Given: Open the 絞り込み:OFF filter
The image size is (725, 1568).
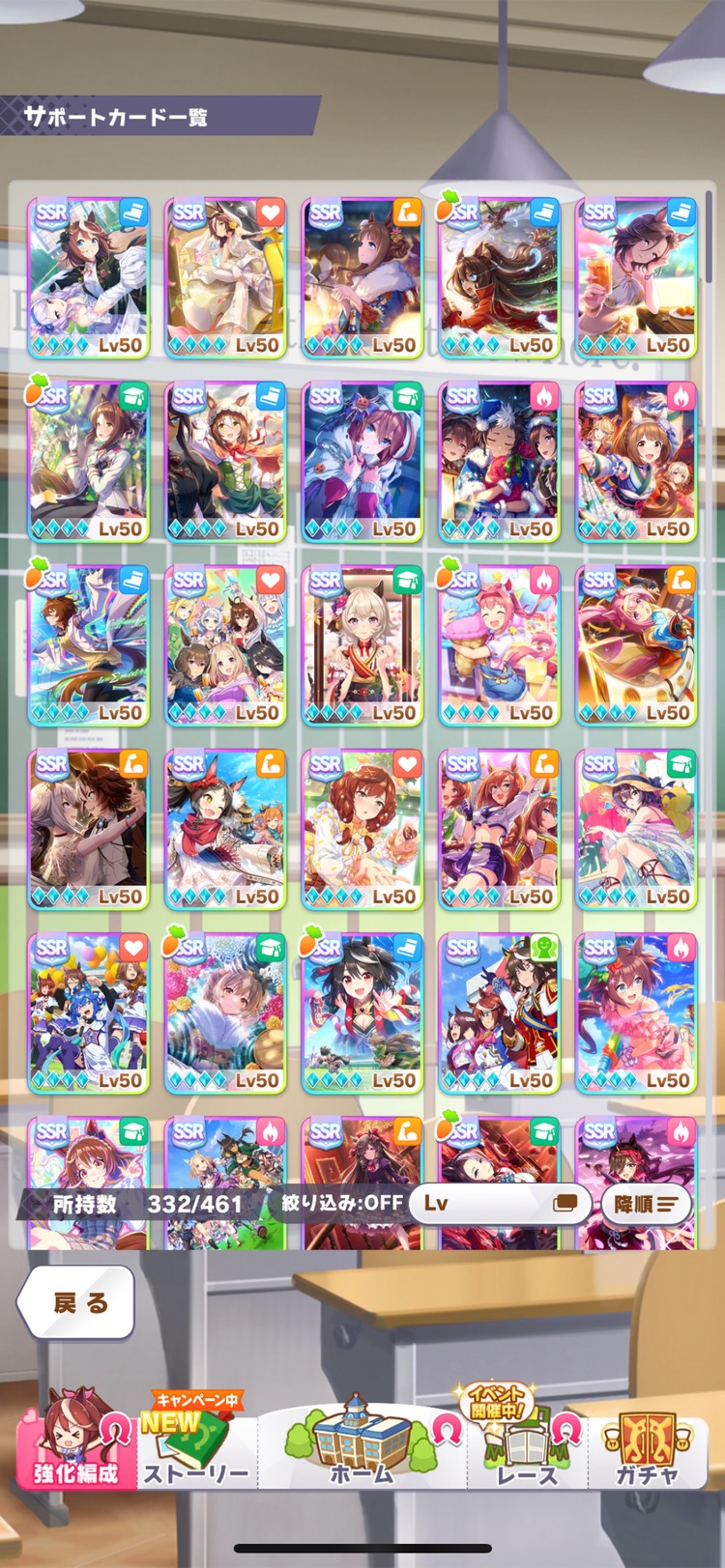Looking at the screenshot, I should tap(340, 1203).
